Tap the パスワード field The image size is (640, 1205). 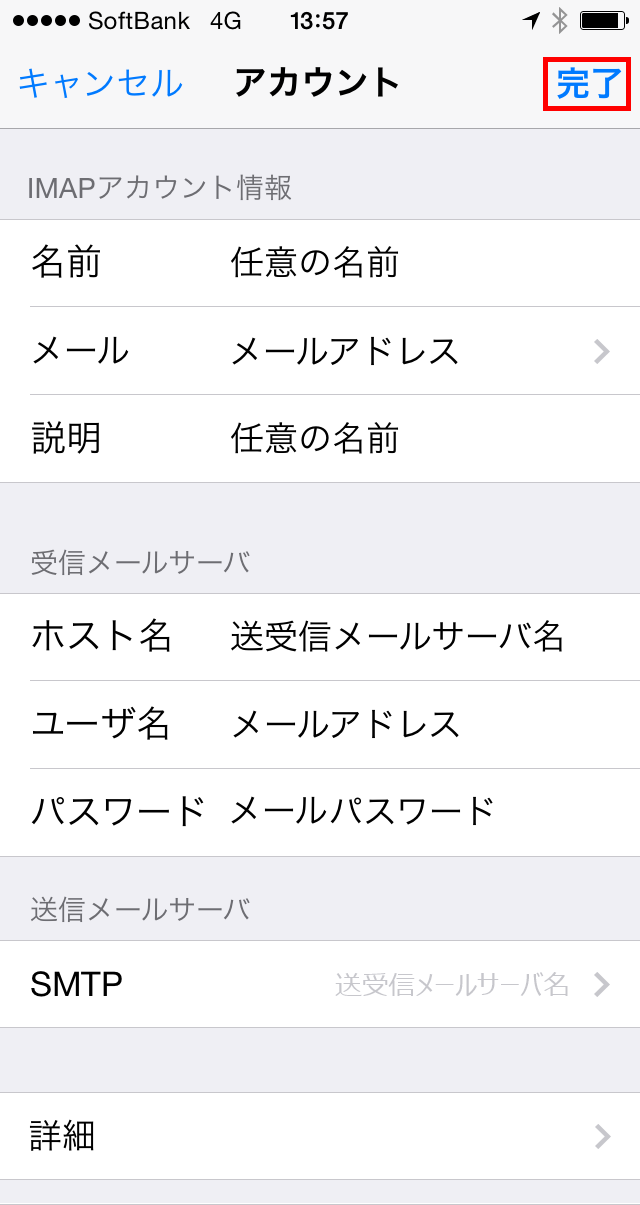(x=320, y=812)
